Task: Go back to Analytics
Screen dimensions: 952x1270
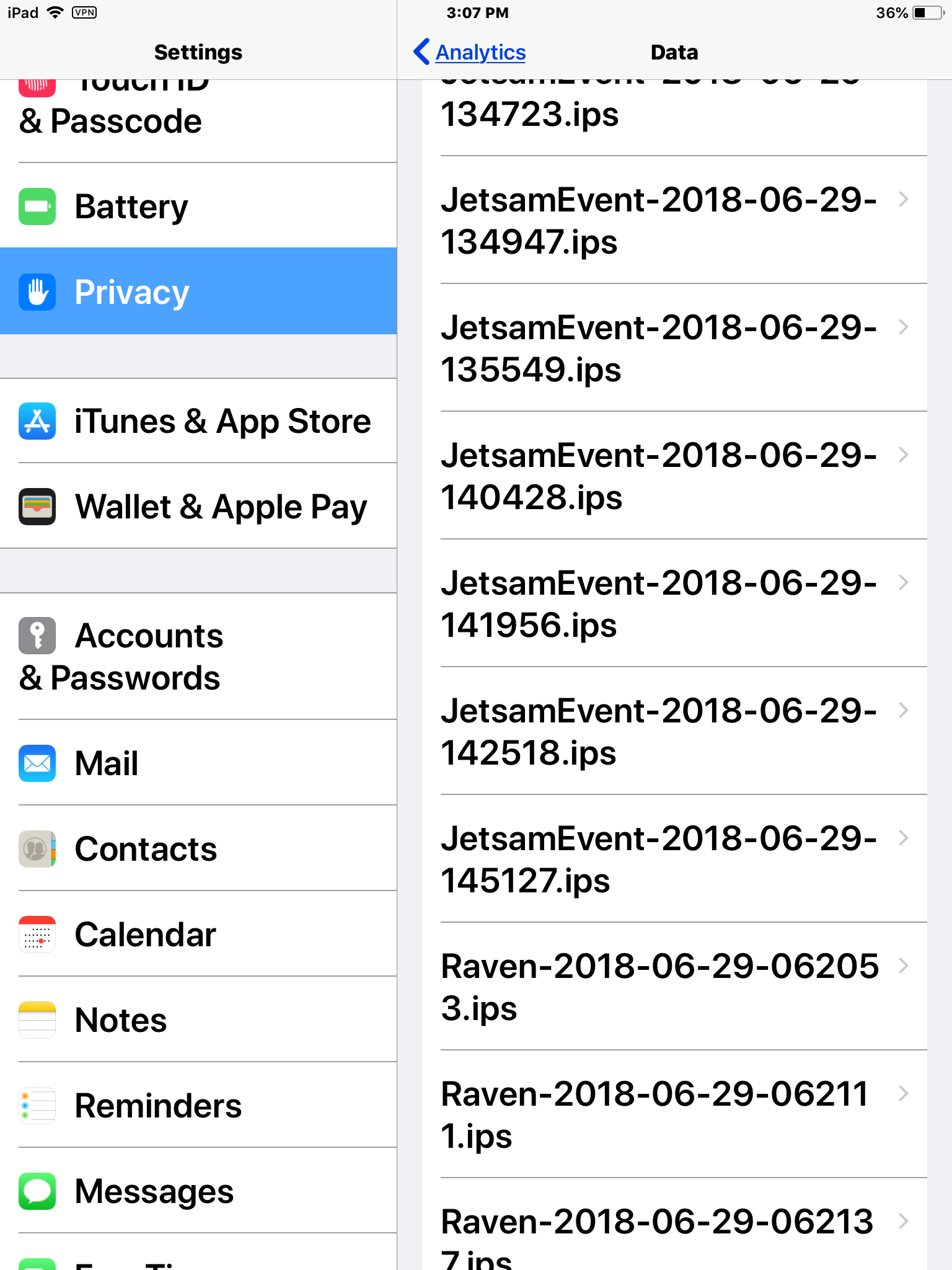Action: pos(469,52)
